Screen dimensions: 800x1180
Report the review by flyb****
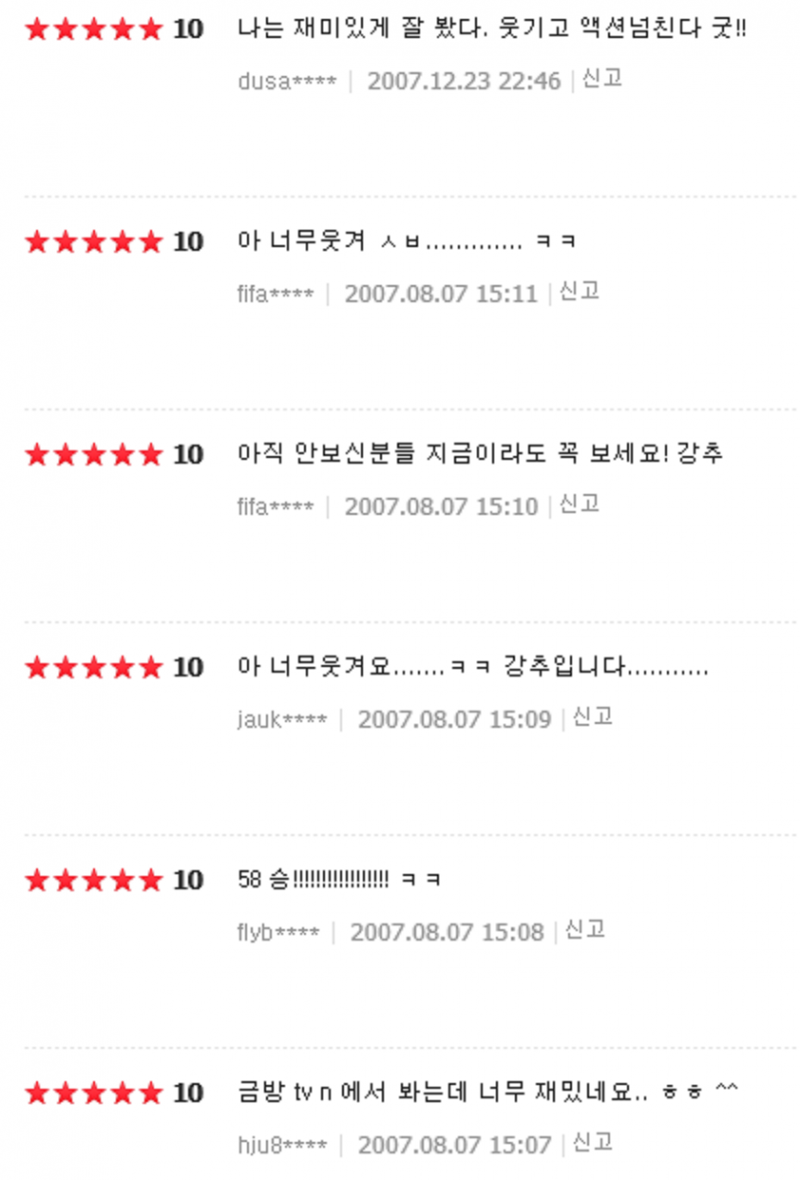click(x=585, y=930)
